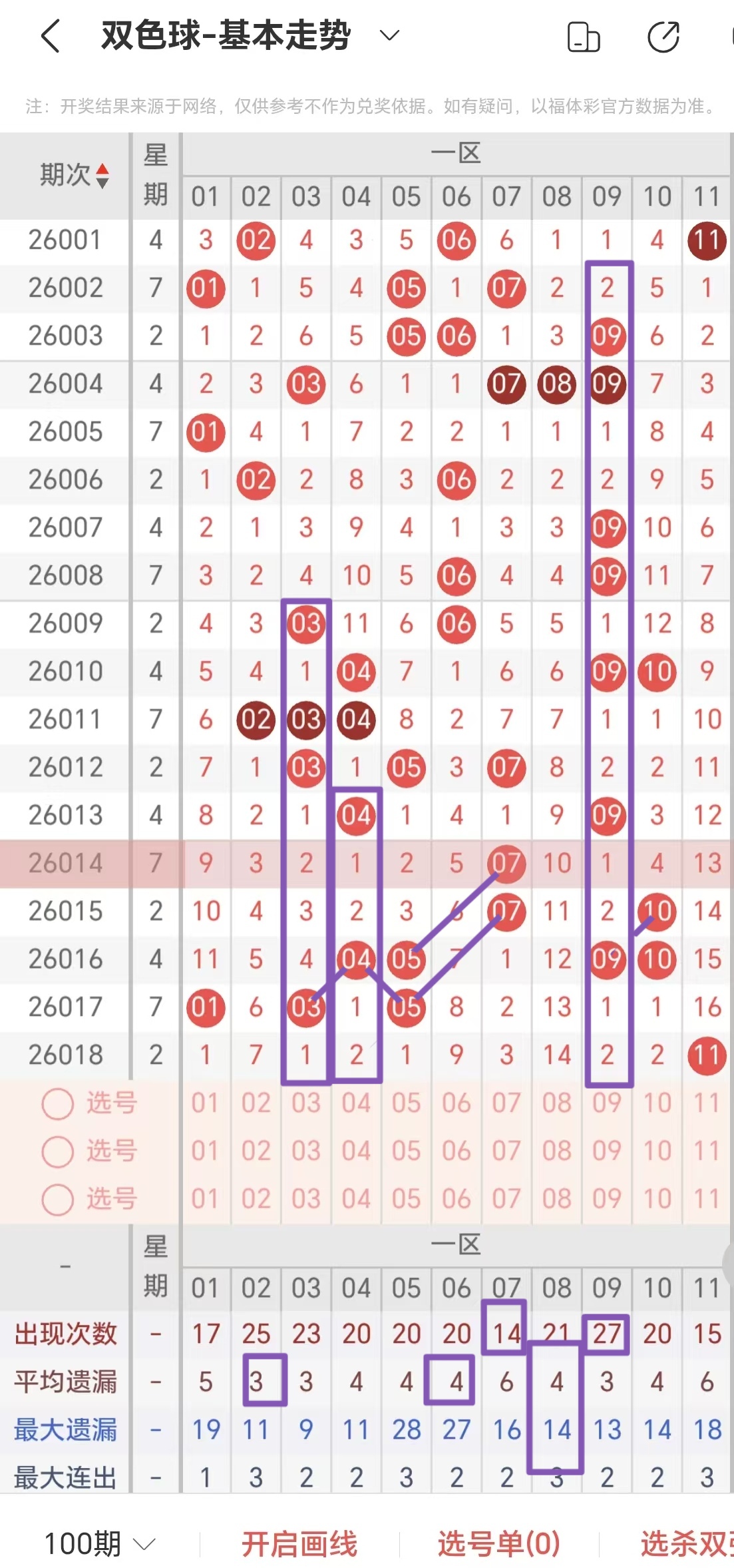
Task: Enable the second 选号 selection circle
Action: [59, 1150]
